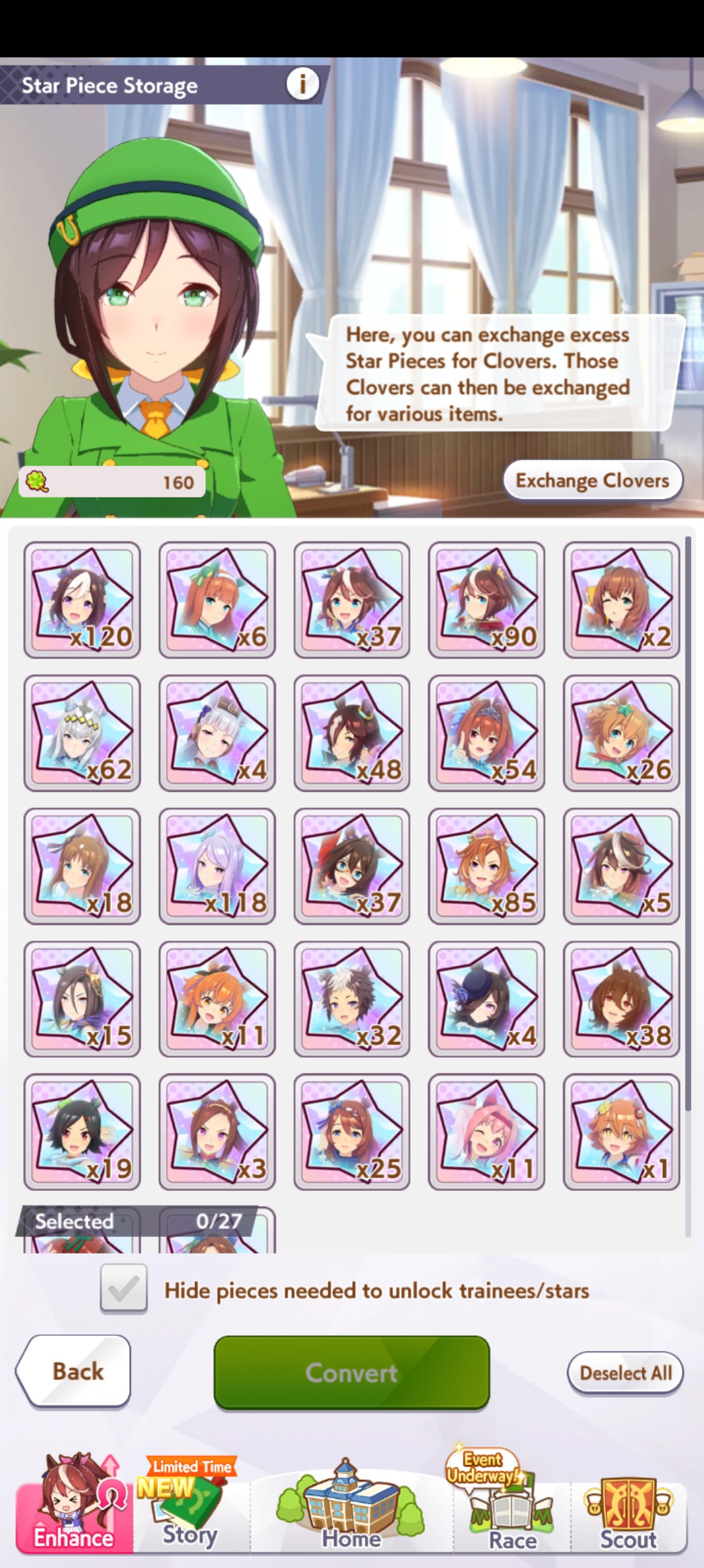Select the star piece with x90
This screenshot has width=704, height=1568.
(x=486, y=599)
